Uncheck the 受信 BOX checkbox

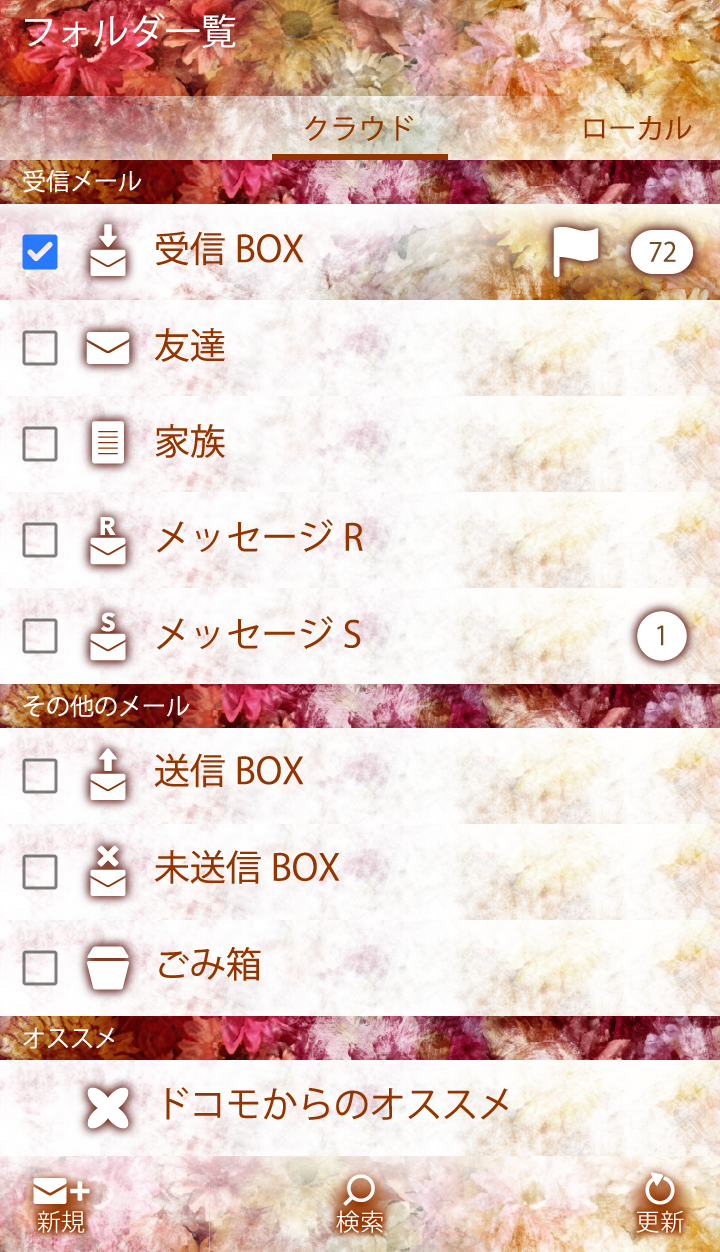click(x=40, y=252)
